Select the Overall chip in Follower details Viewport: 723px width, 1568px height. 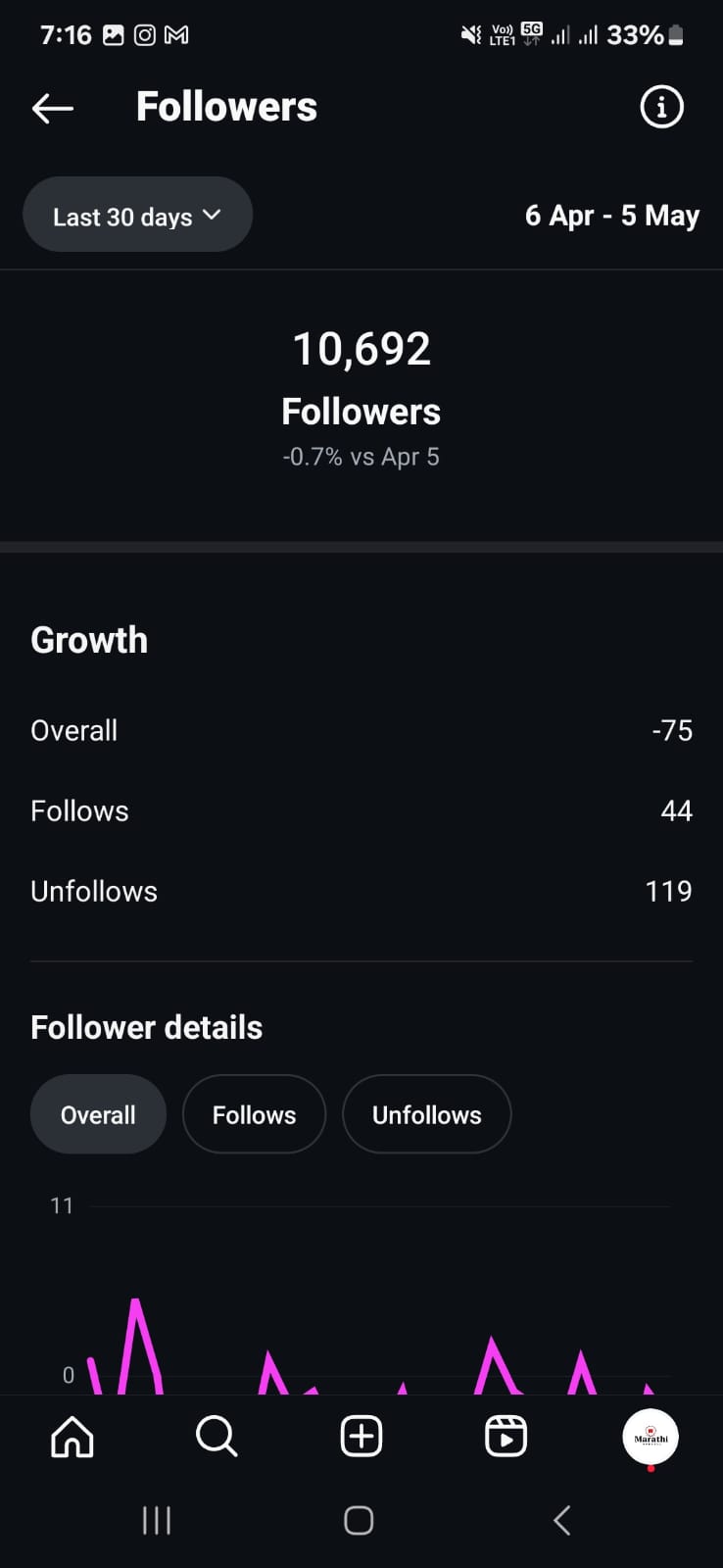98,1114
